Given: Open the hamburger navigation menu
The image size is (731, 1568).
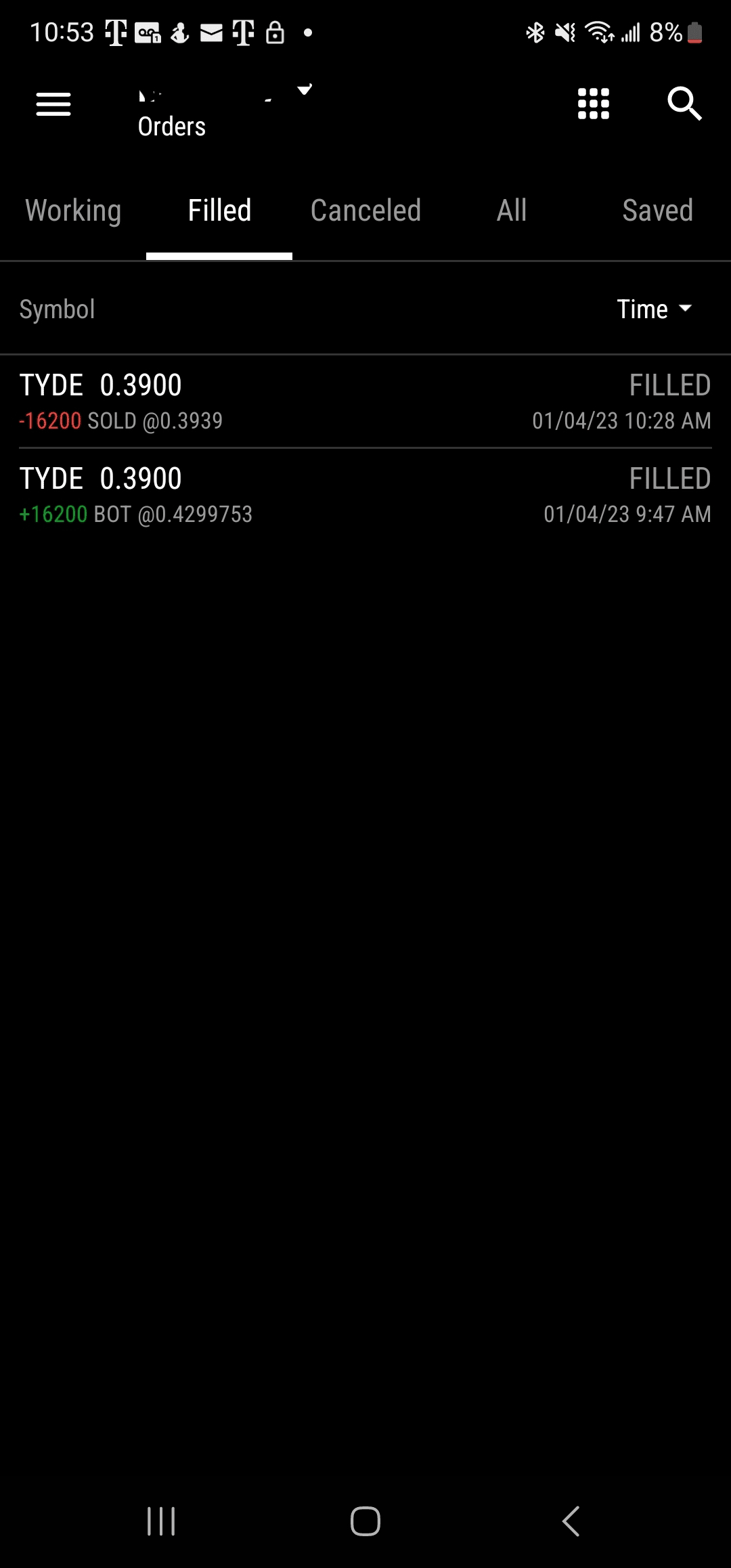Looking at the screenshot, I should 53,104.
